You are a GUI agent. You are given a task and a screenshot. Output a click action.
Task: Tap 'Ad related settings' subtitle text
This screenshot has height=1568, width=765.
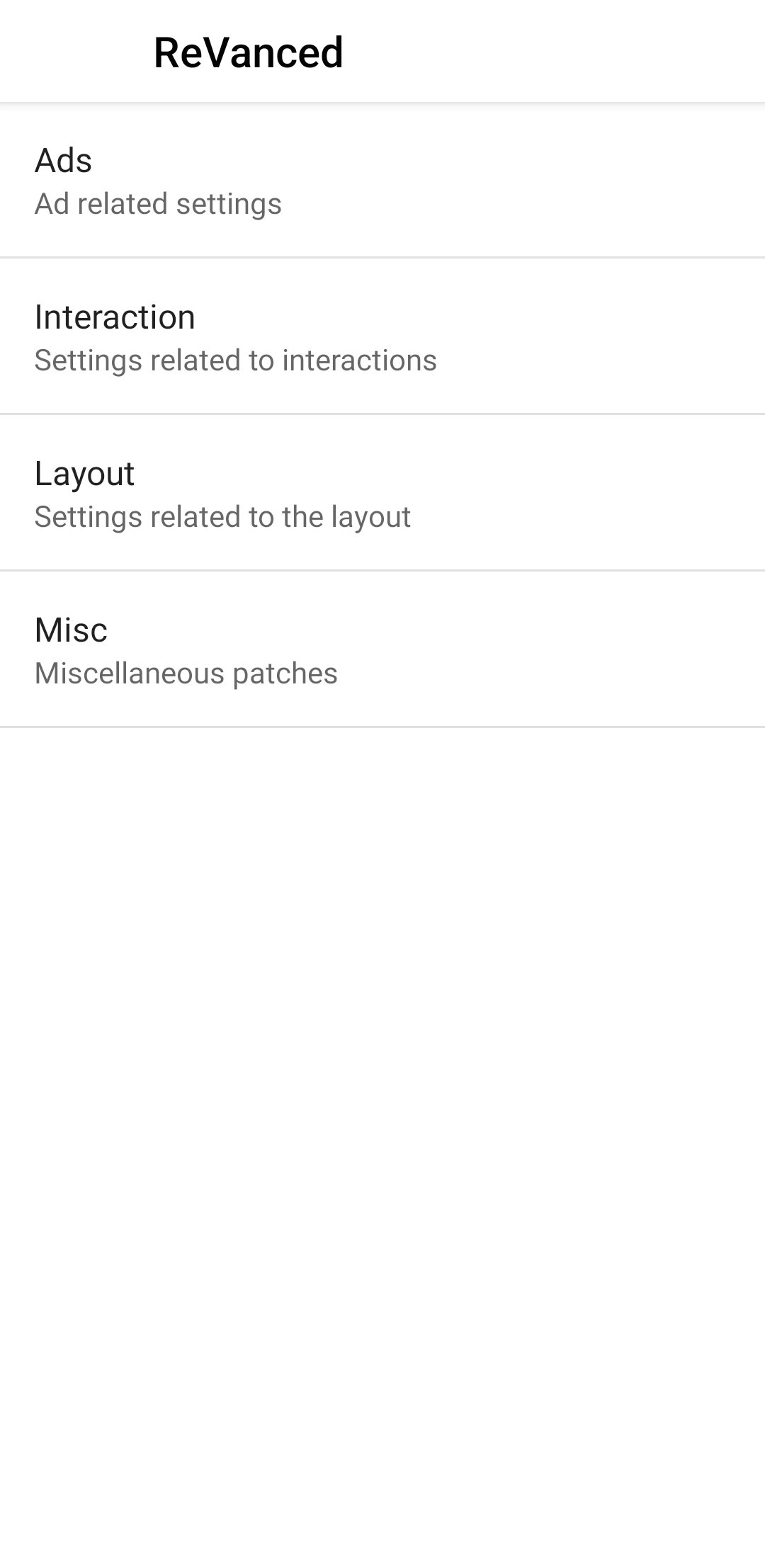[x=157, y=204]
